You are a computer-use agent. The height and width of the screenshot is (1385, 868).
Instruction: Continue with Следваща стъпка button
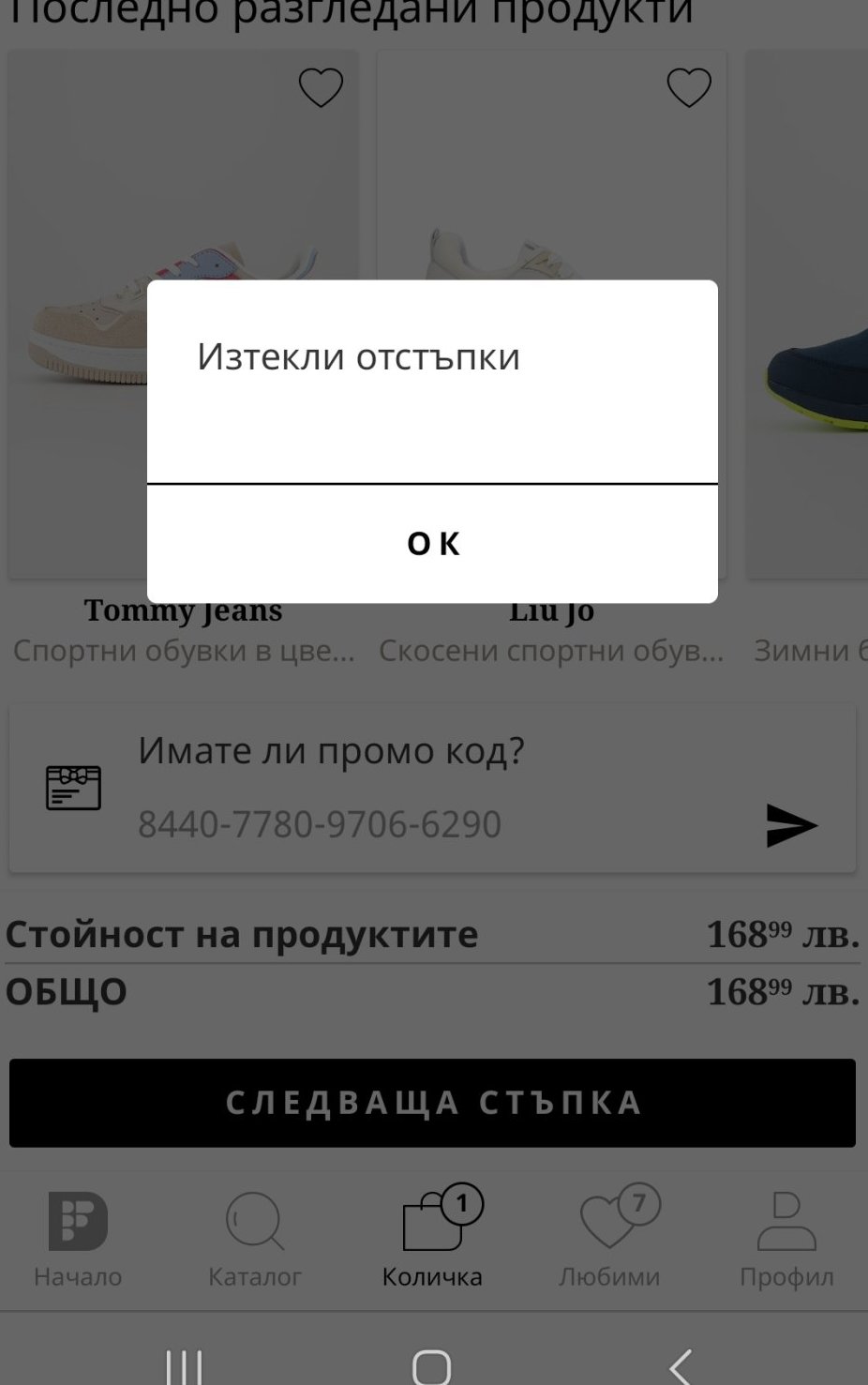(432, 1103)
